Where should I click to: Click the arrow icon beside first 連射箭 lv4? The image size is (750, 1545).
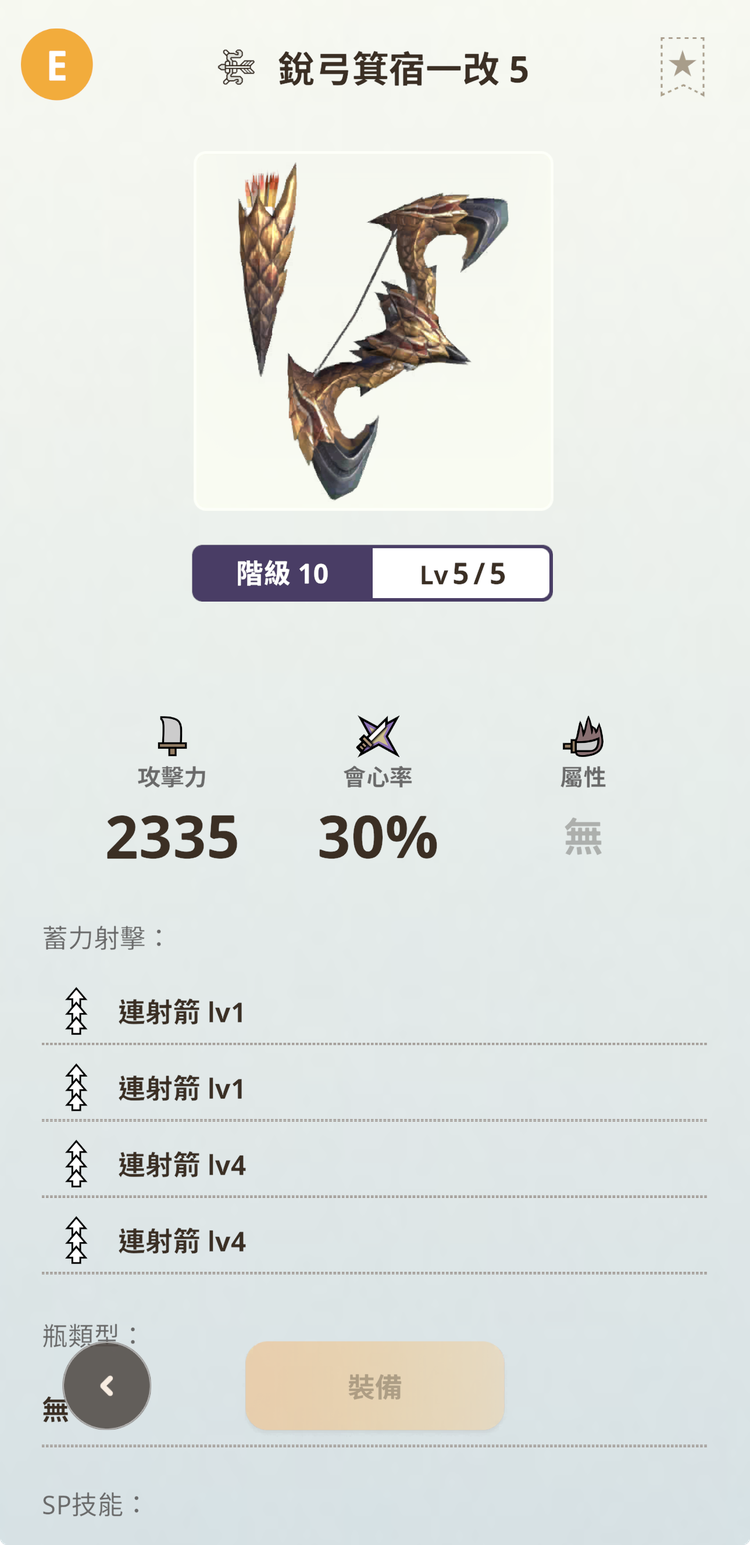[x=75, y=1163]
